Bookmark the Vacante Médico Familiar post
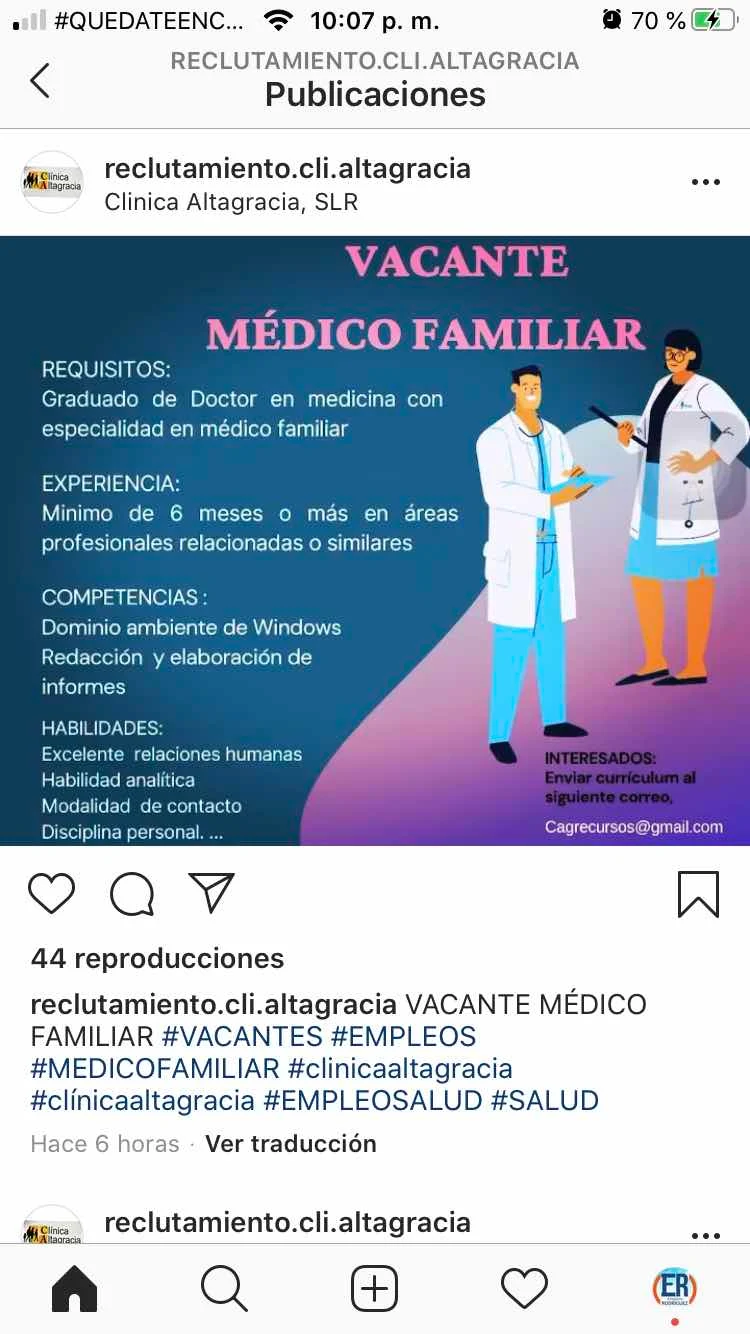This screenshot has height=1334, width=750. (698, 893)
